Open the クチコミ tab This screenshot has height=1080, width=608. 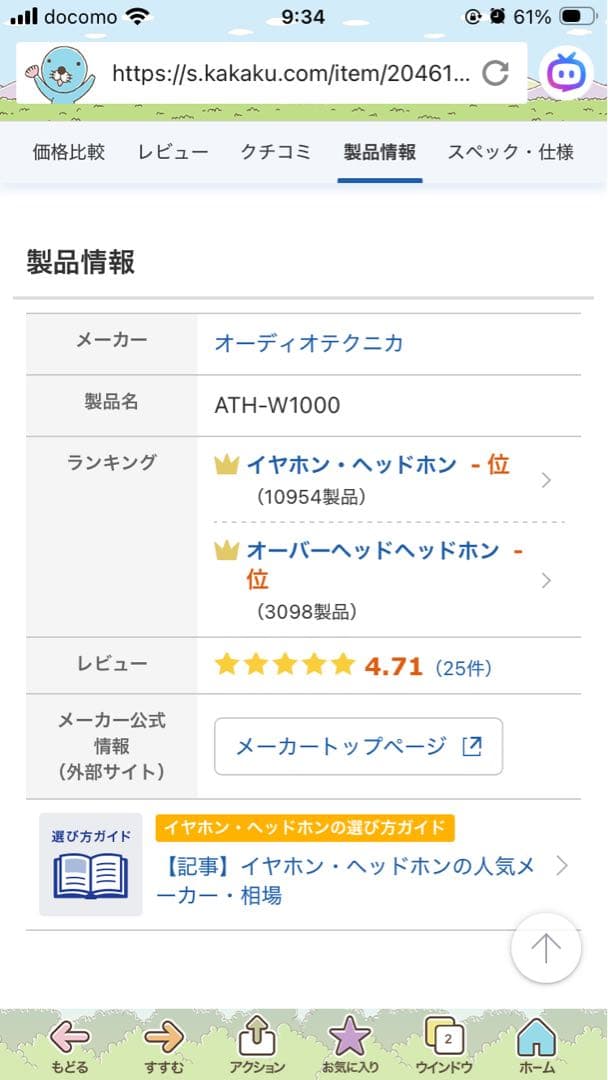275,152
